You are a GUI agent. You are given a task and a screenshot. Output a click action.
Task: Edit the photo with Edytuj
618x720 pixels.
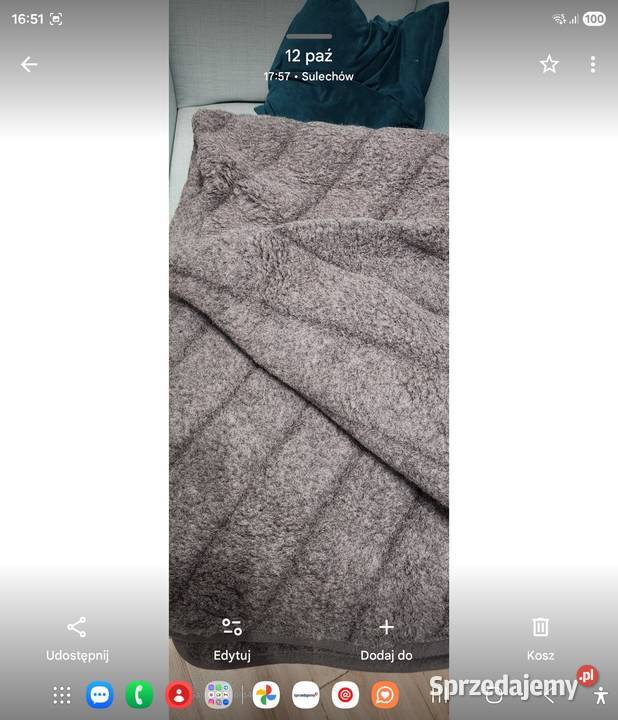[232, 638]
